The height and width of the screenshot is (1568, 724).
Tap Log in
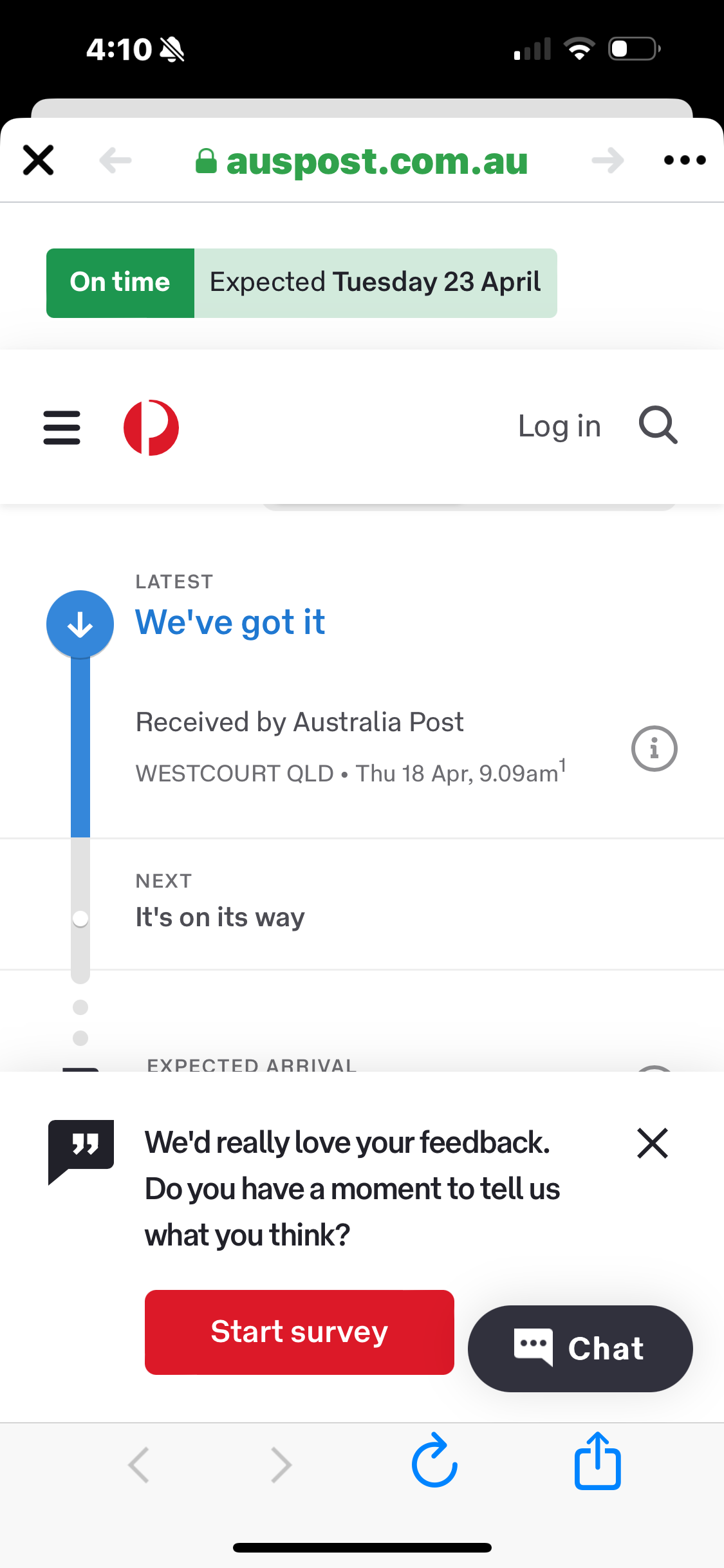point(559,426)
